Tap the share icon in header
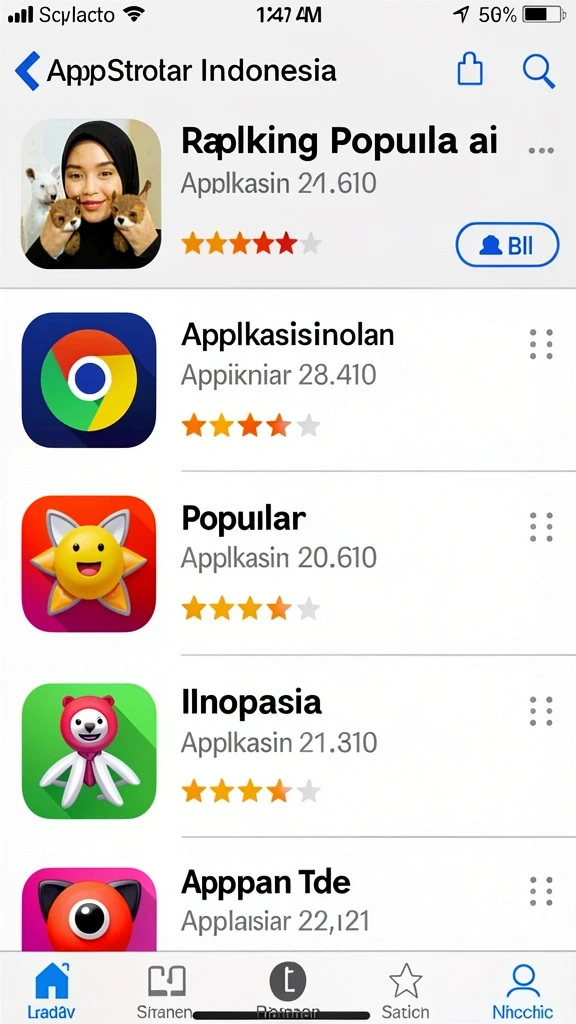 pos(470,69)
